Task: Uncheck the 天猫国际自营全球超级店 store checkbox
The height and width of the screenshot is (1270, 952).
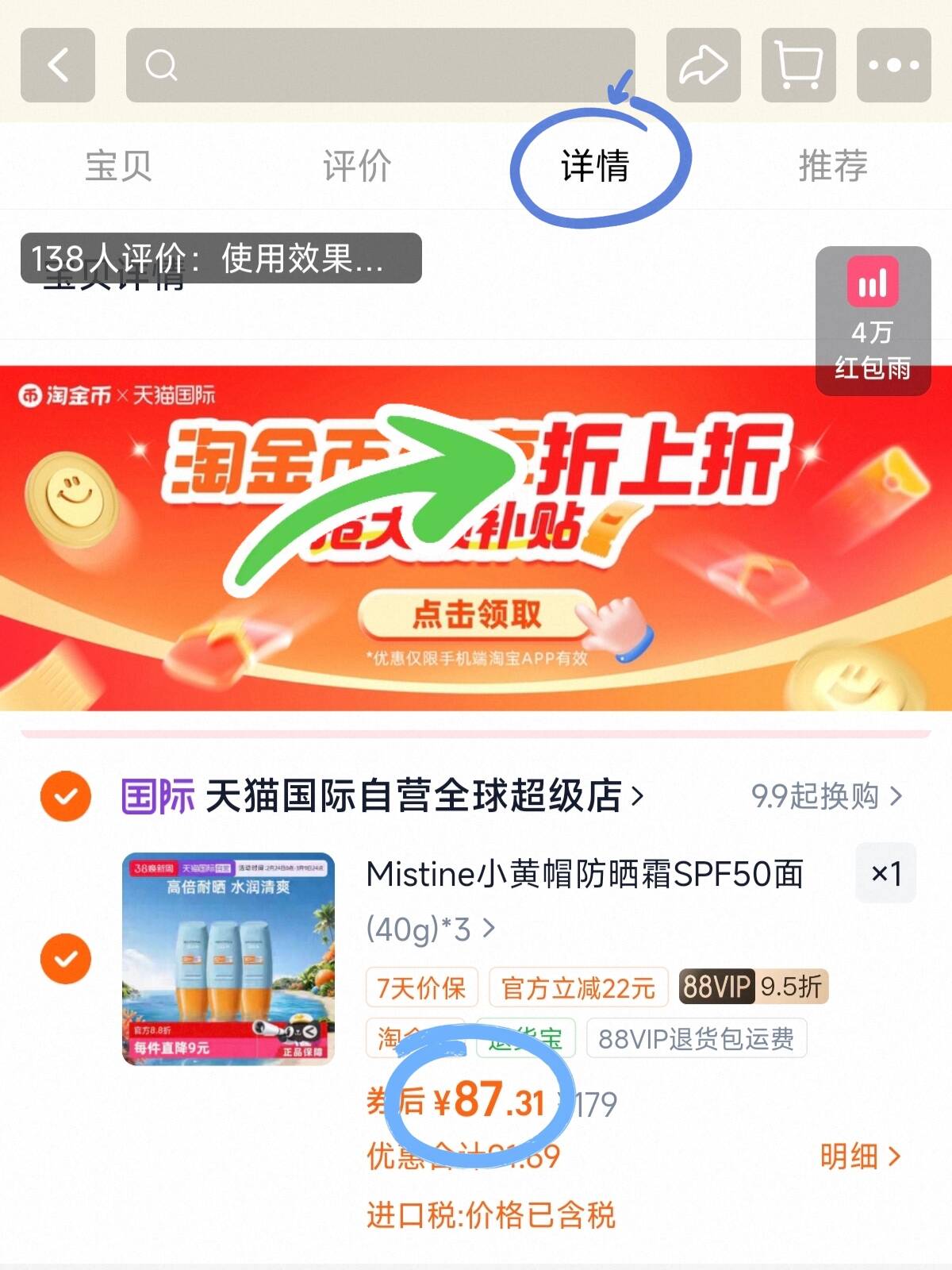Action: pos(66,795)
